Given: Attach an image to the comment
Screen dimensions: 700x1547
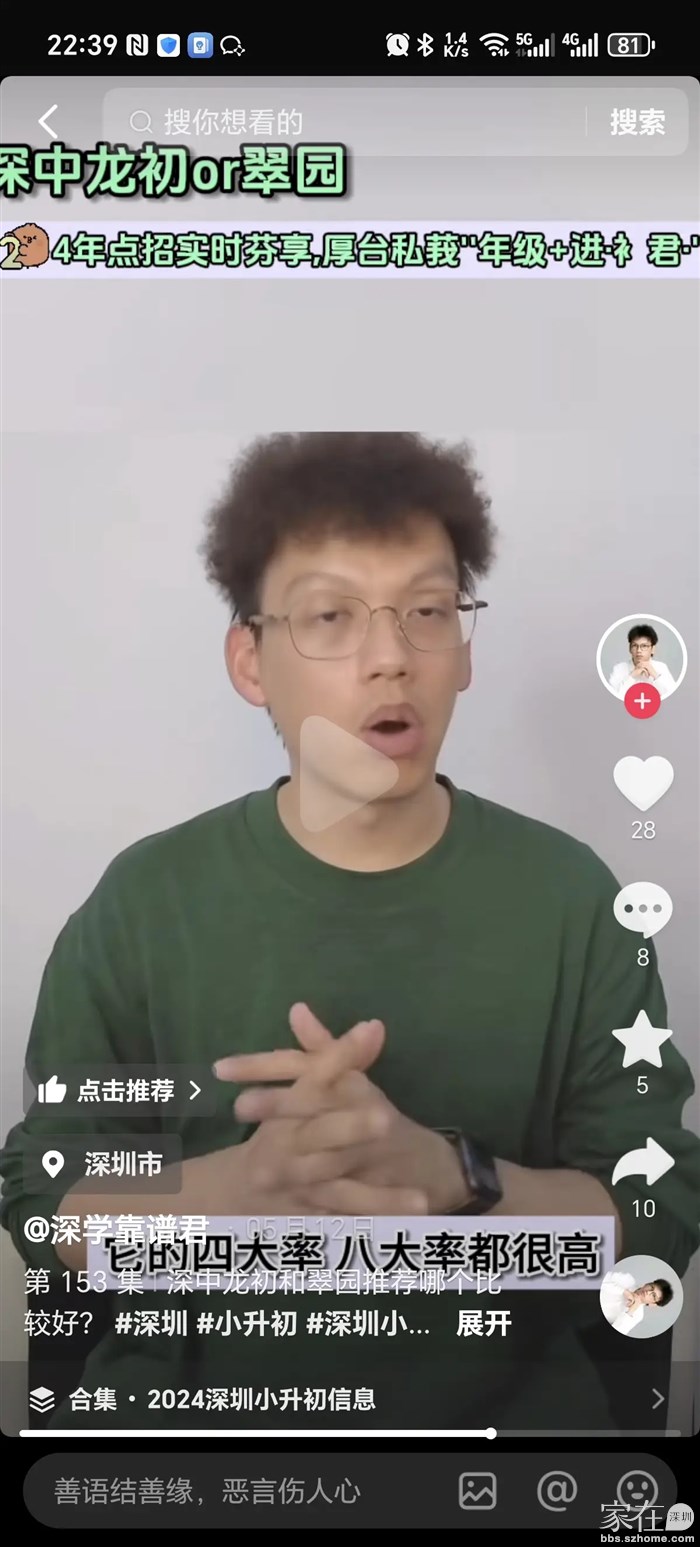Looking at the screenshot, I should click(x=477, y=1491).
